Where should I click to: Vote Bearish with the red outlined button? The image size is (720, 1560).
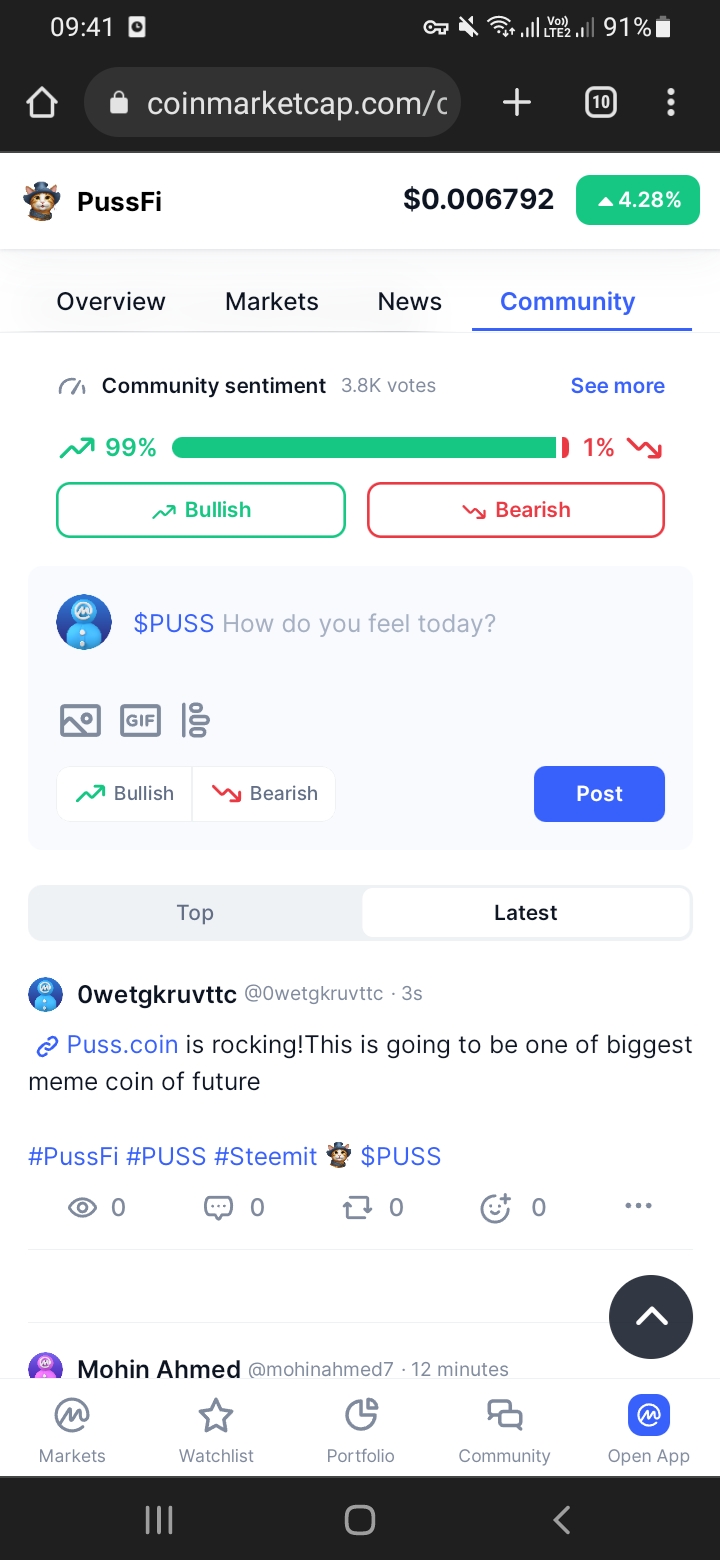(x=516, y=510)
